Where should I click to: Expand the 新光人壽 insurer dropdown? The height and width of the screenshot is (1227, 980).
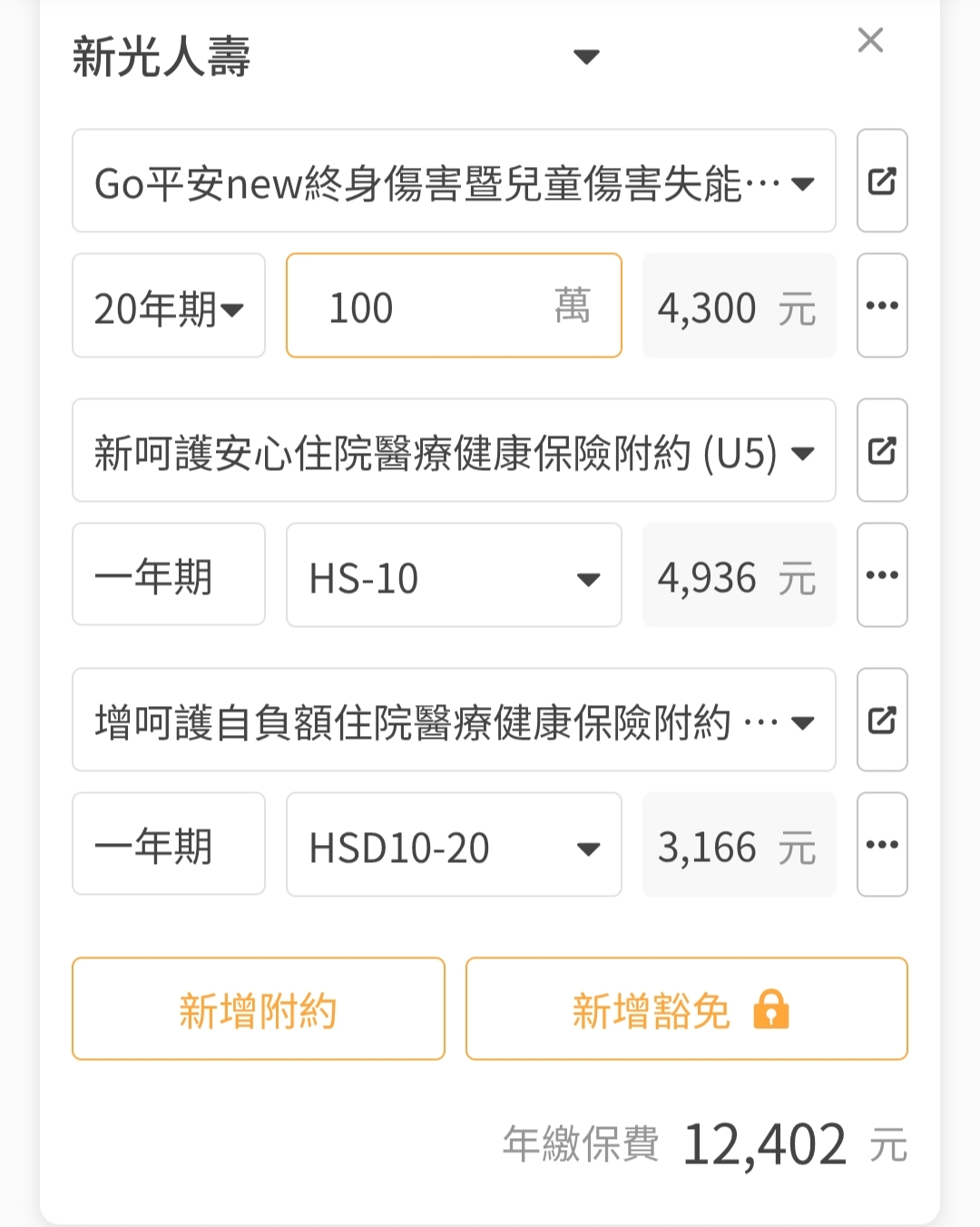586,57
